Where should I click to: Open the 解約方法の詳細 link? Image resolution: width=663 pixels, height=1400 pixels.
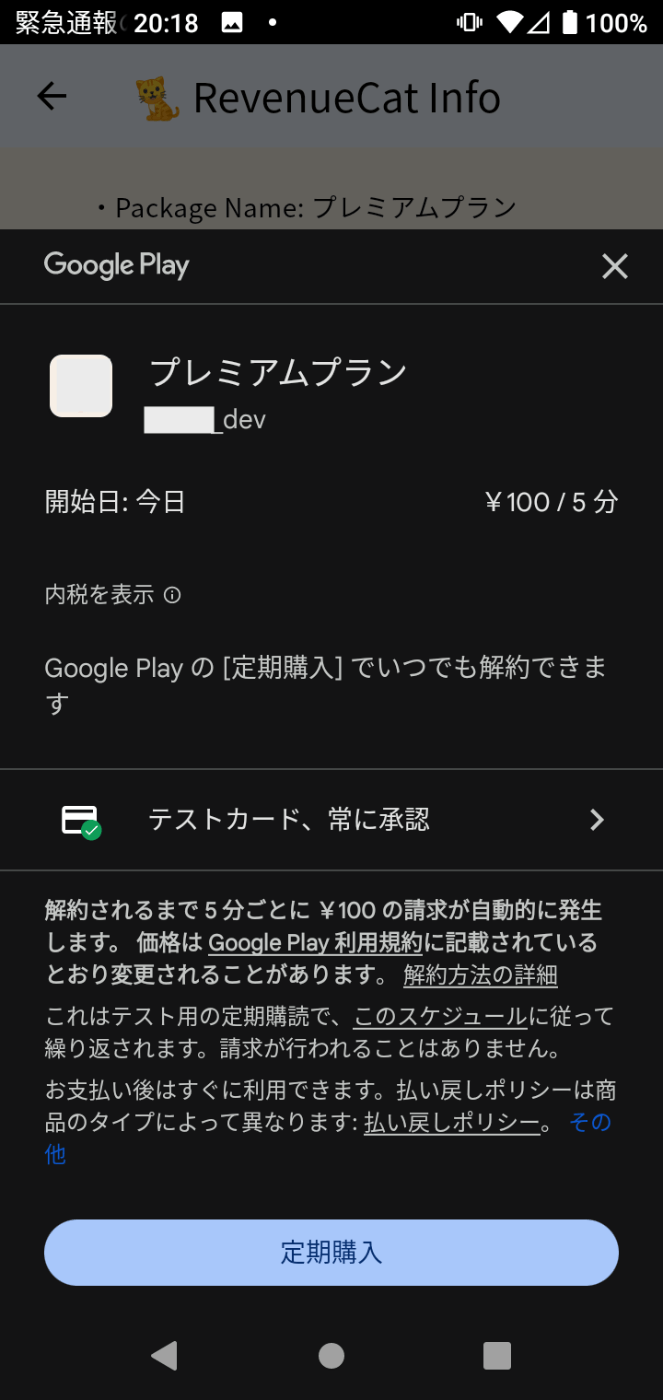point(480,975)
